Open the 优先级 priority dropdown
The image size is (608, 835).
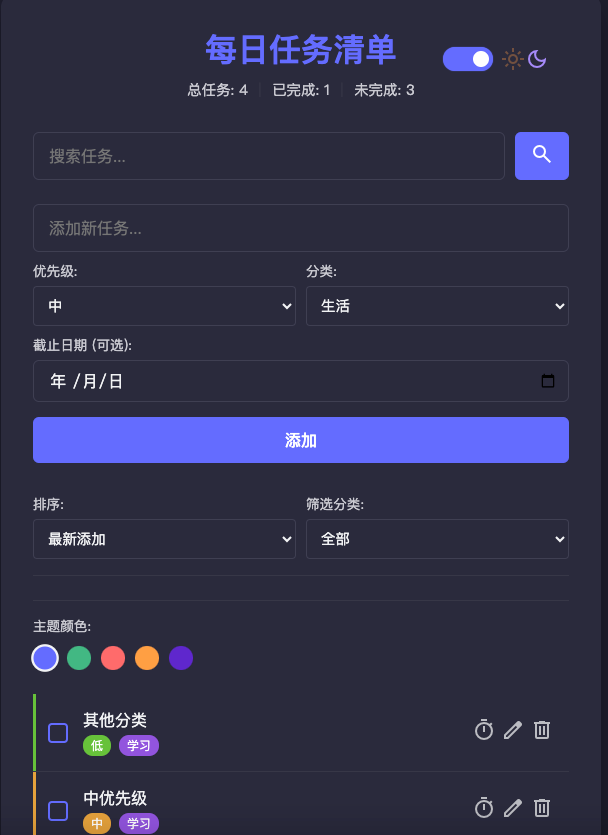coord(164,306)
